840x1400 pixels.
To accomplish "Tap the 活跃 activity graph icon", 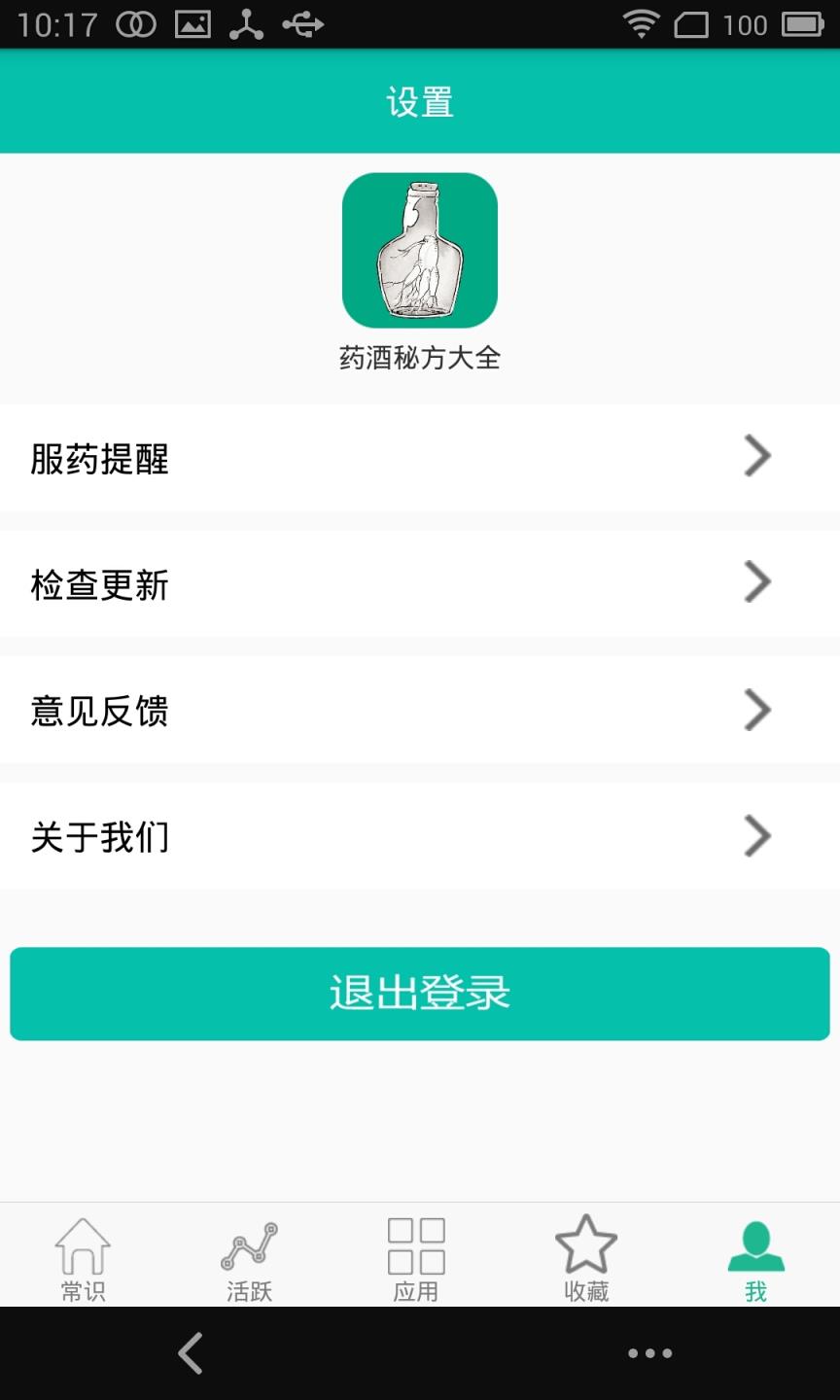I will [x=251, y=1247].
